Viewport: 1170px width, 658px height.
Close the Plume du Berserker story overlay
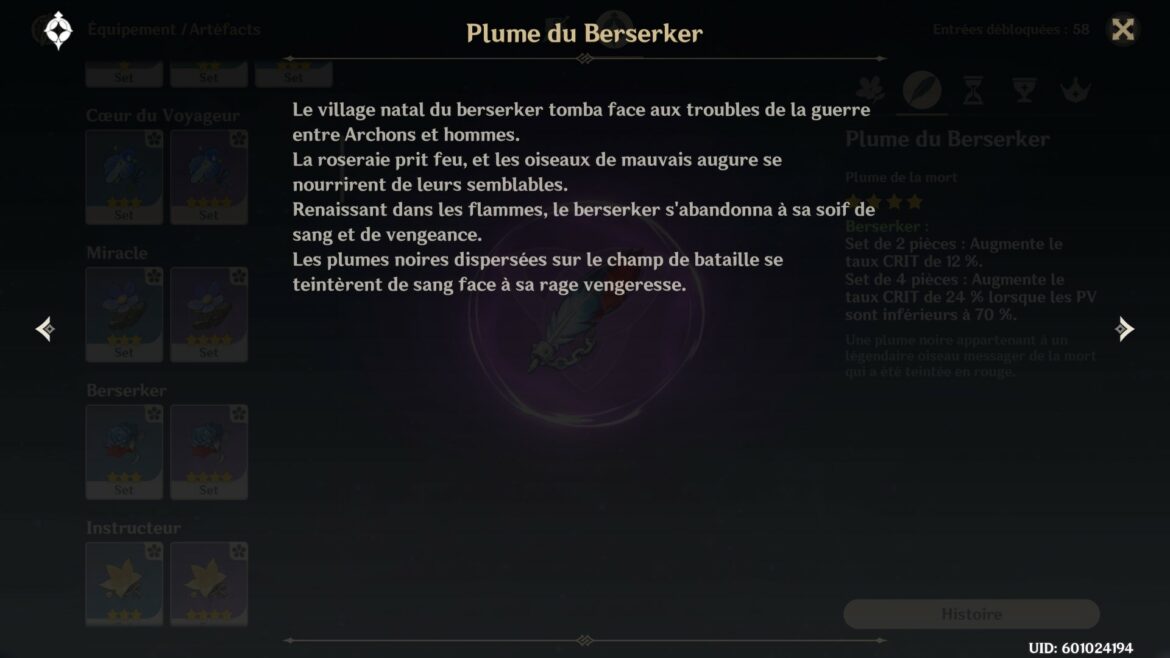(x=1123, y=30)
